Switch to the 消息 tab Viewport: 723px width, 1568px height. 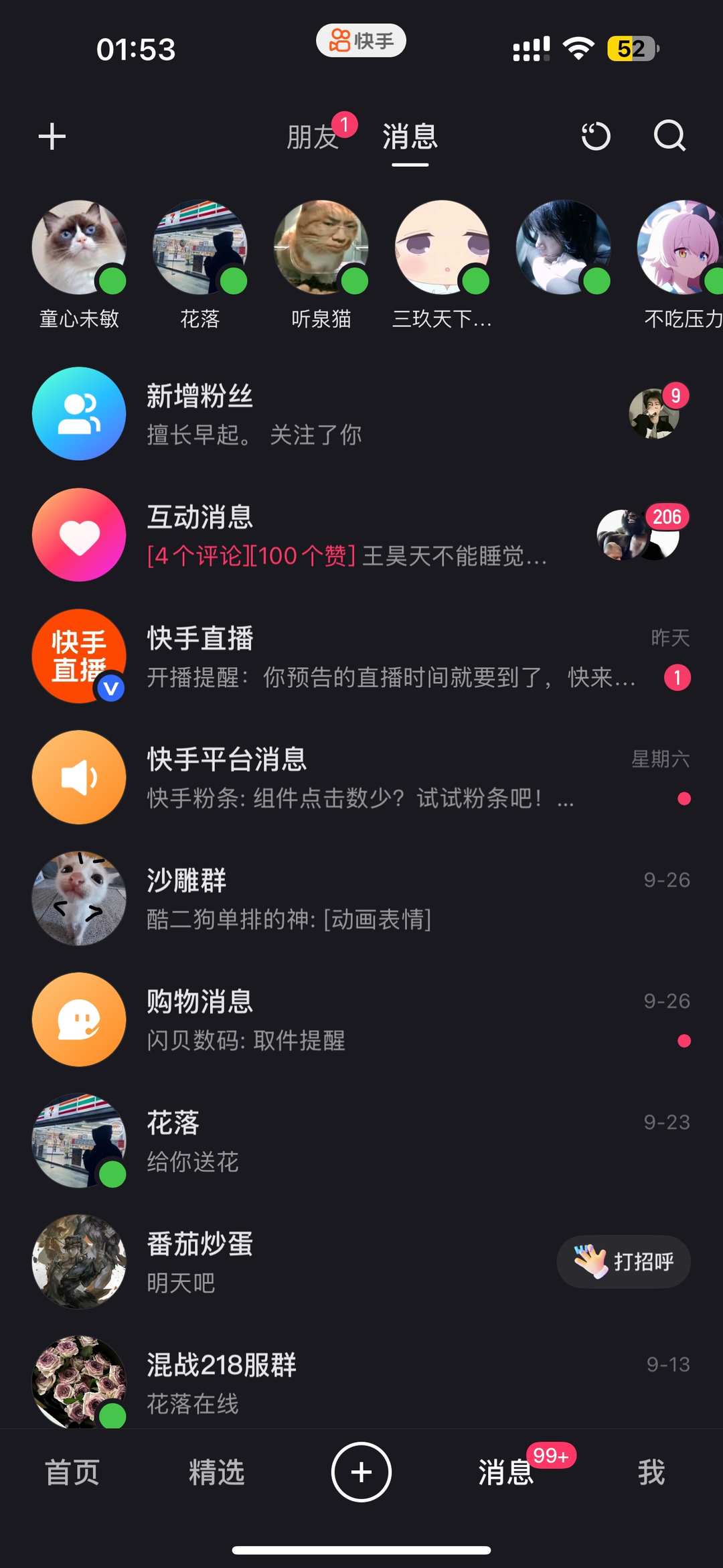coord(409,139)
